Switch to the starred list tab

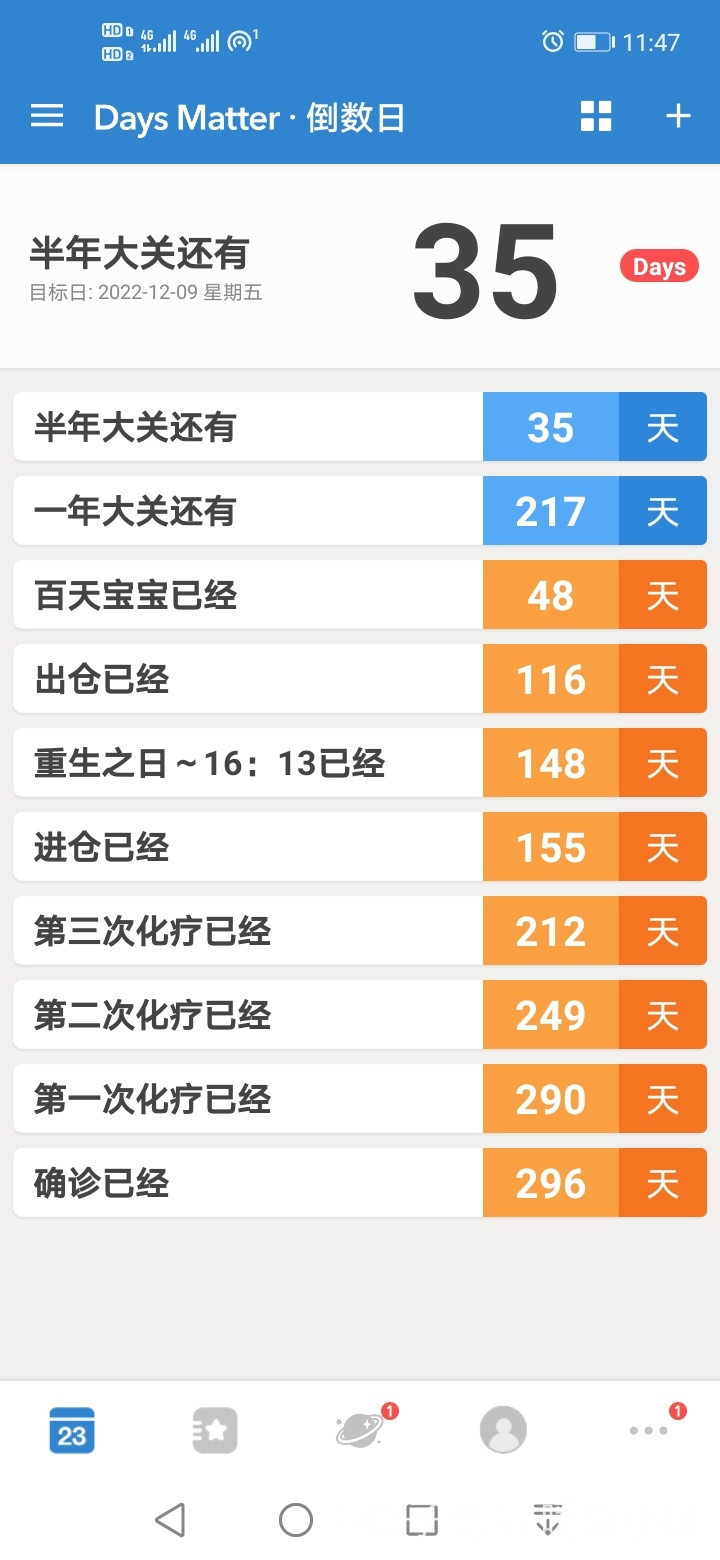click(215, 1430)
